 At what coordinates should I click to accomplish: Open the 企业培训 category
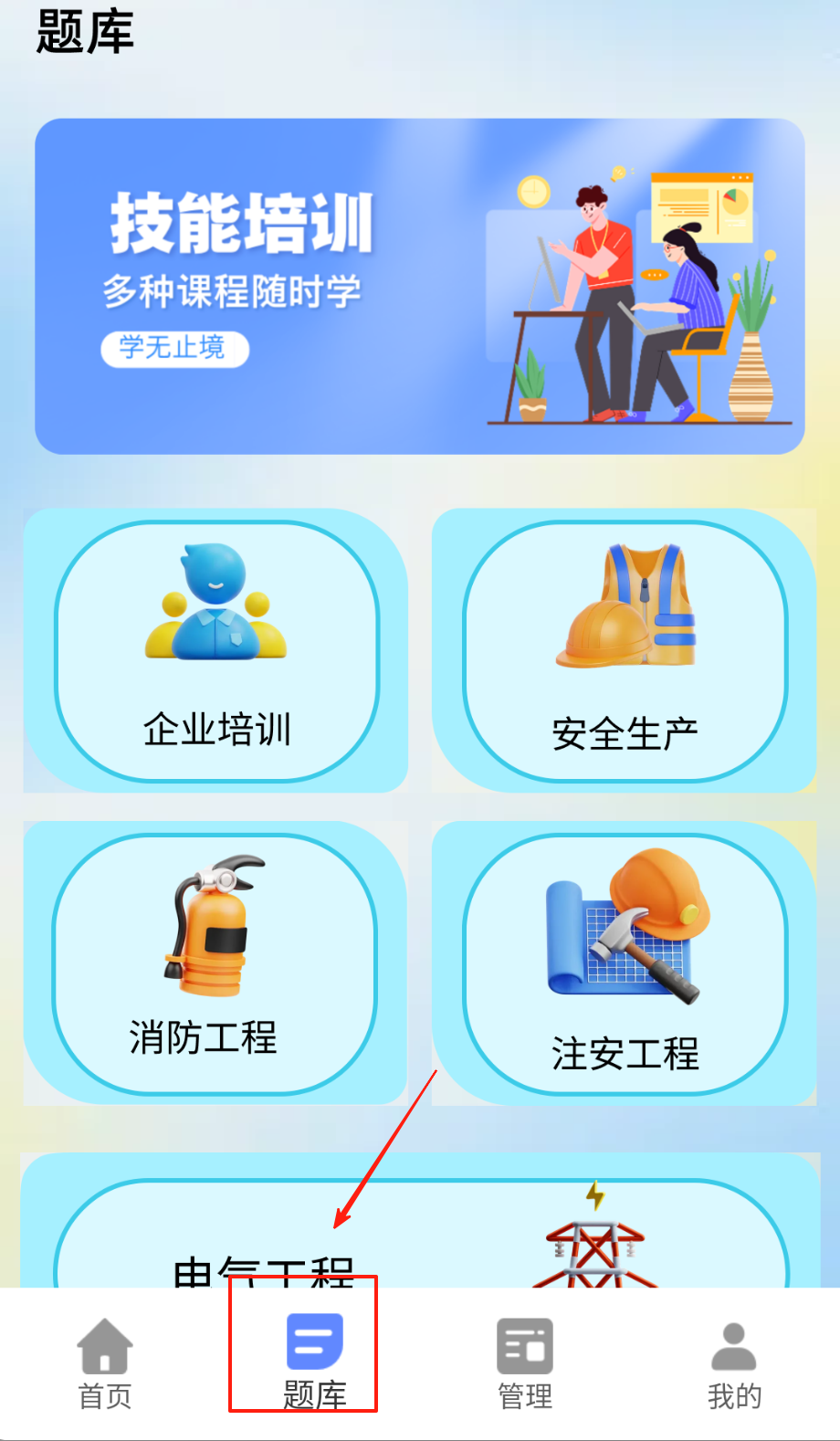click(x=216, y=651)
